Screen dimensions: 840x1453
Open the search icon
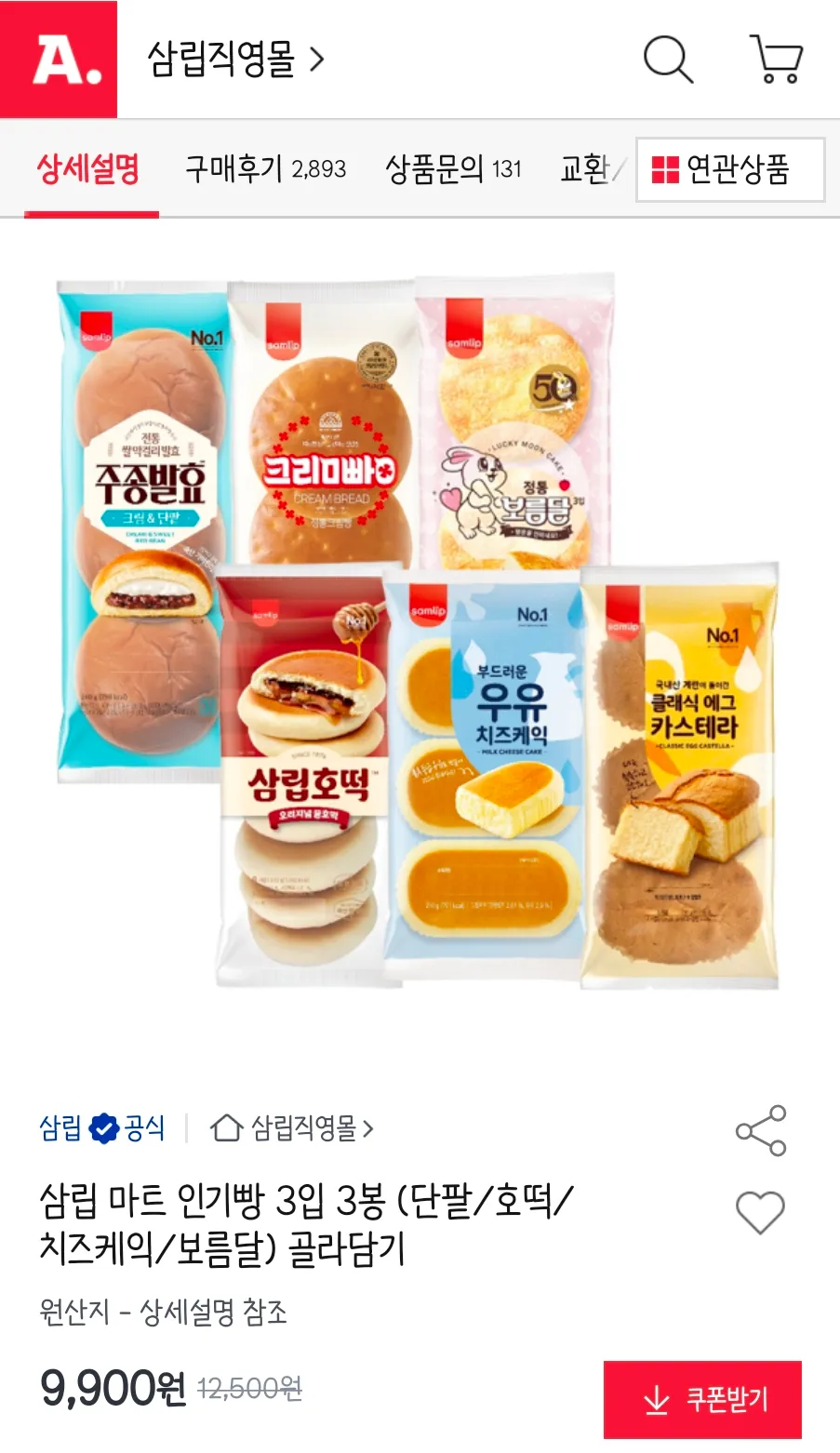tap(668, 60)
